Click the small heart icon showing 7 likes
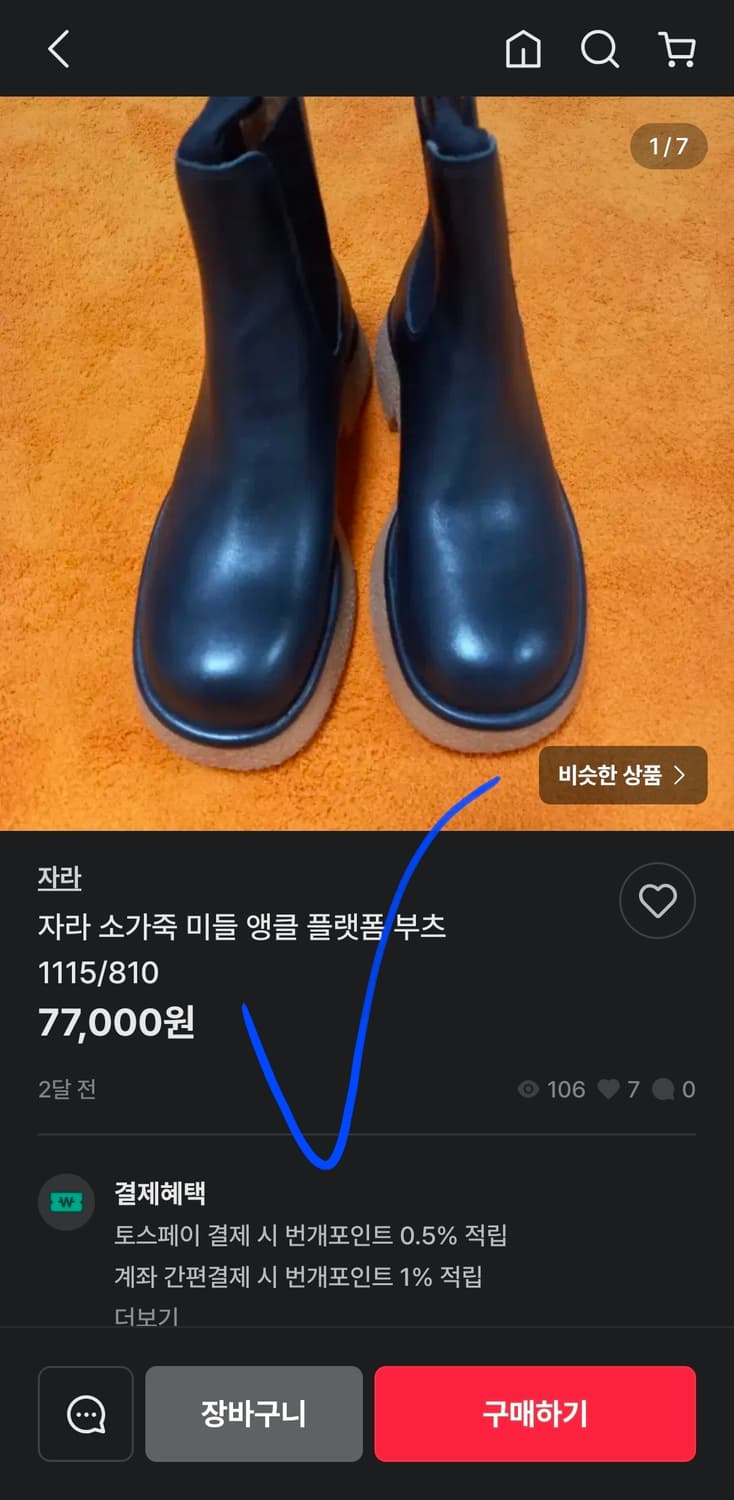The width and height of the screenshot is (734, 1500). coord(611,1090)
